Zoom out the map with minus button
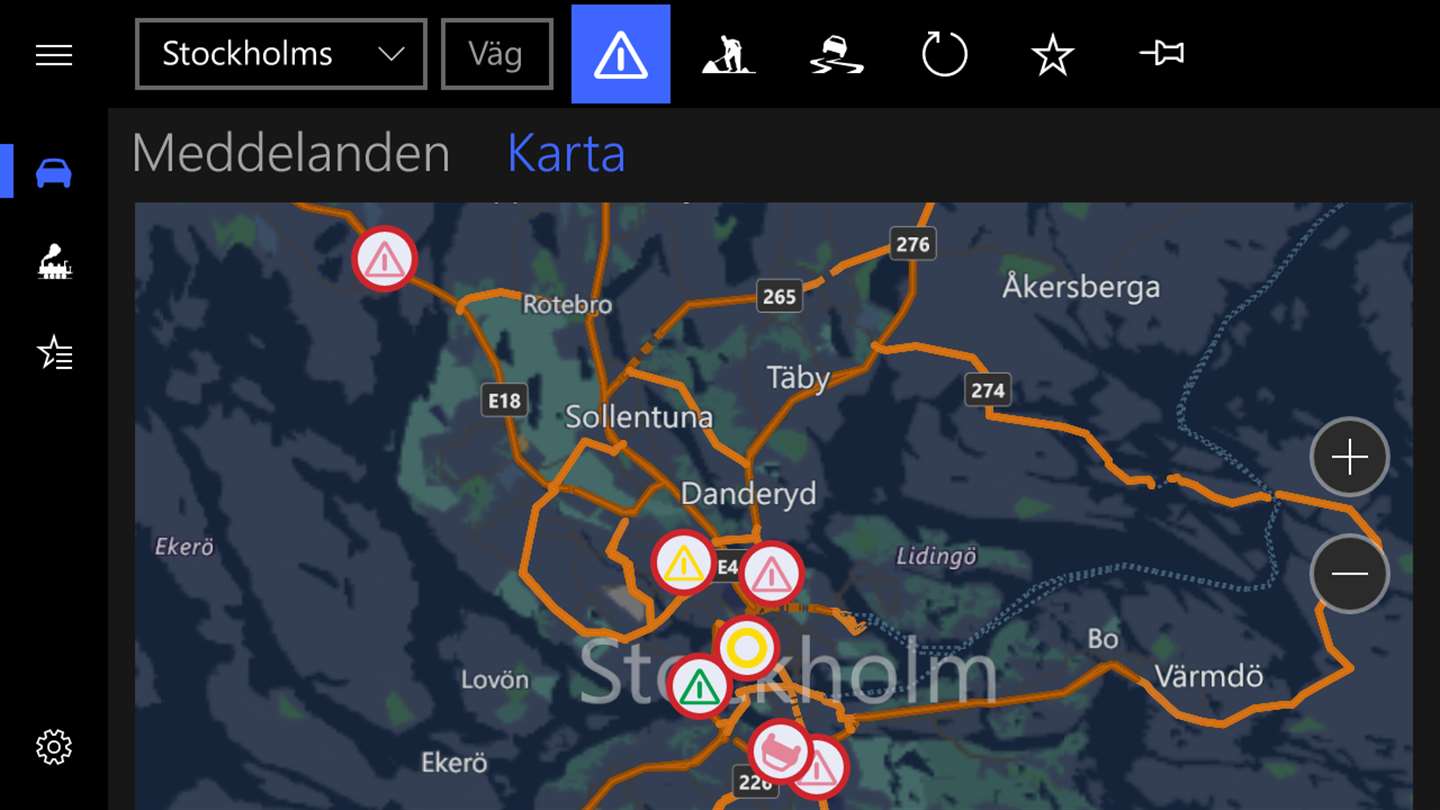Viewport: 1440px width, 810px height. 1350,573
